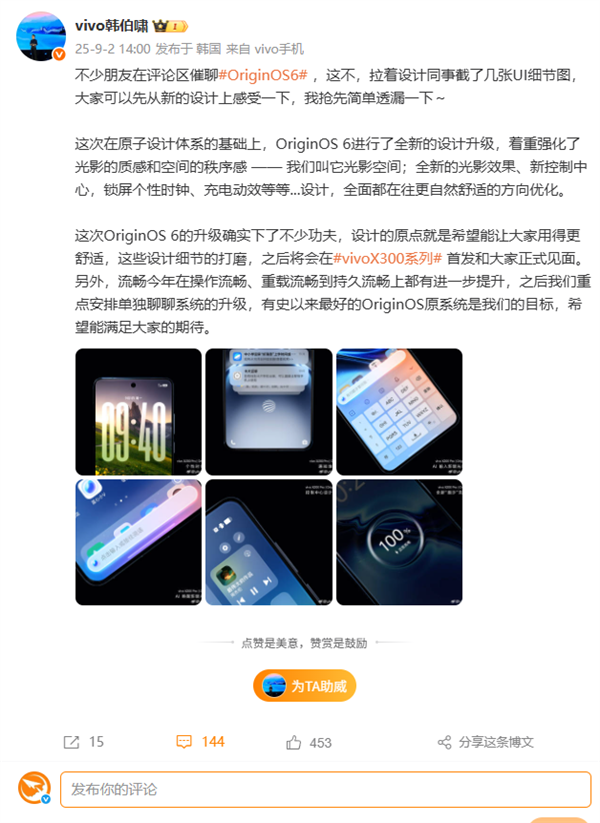View the lock screen clock 09:40 image

(138, 411)
